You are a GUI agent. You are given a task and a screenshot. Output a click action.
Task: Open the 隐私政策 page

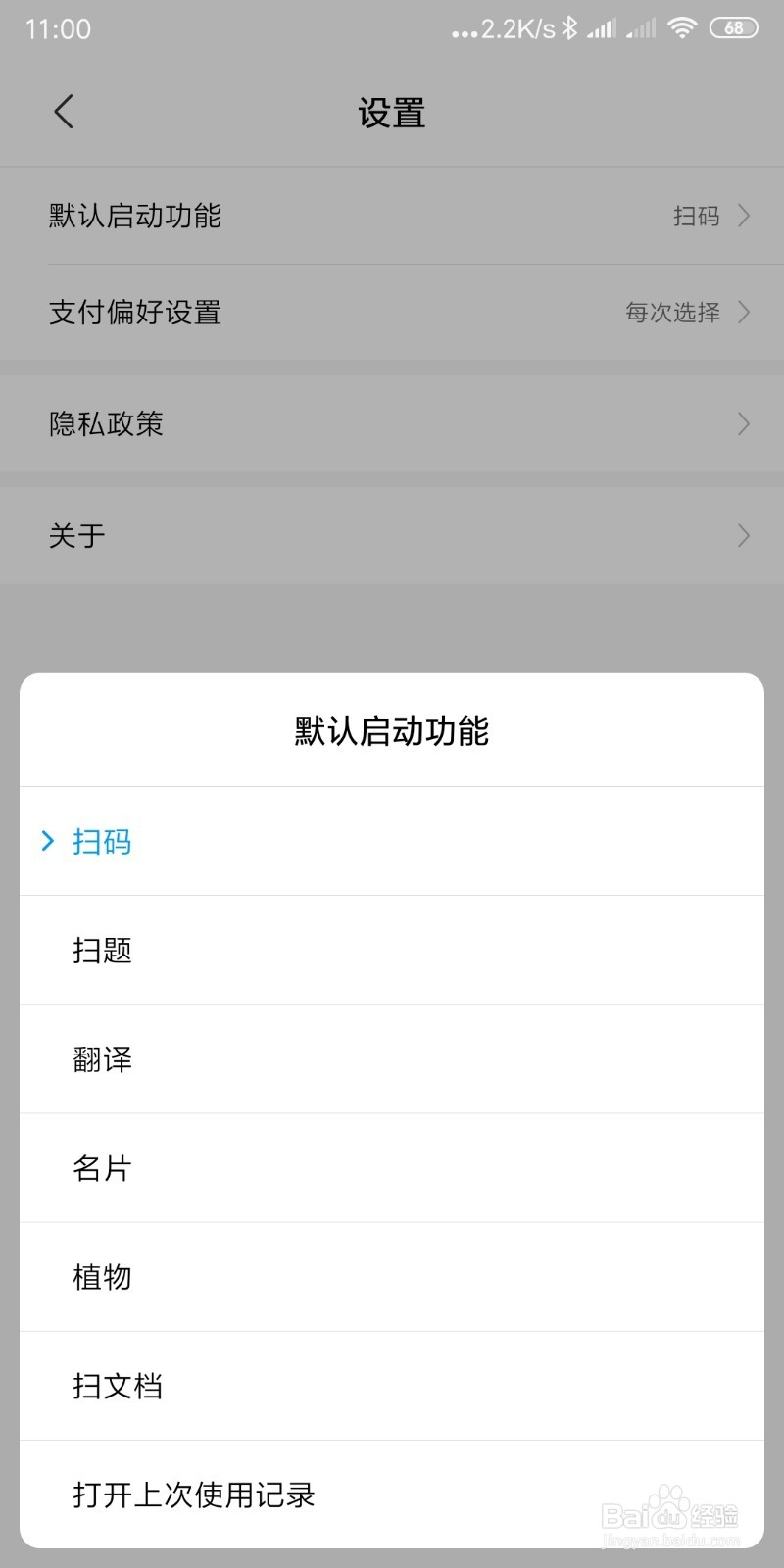(392, 423)
